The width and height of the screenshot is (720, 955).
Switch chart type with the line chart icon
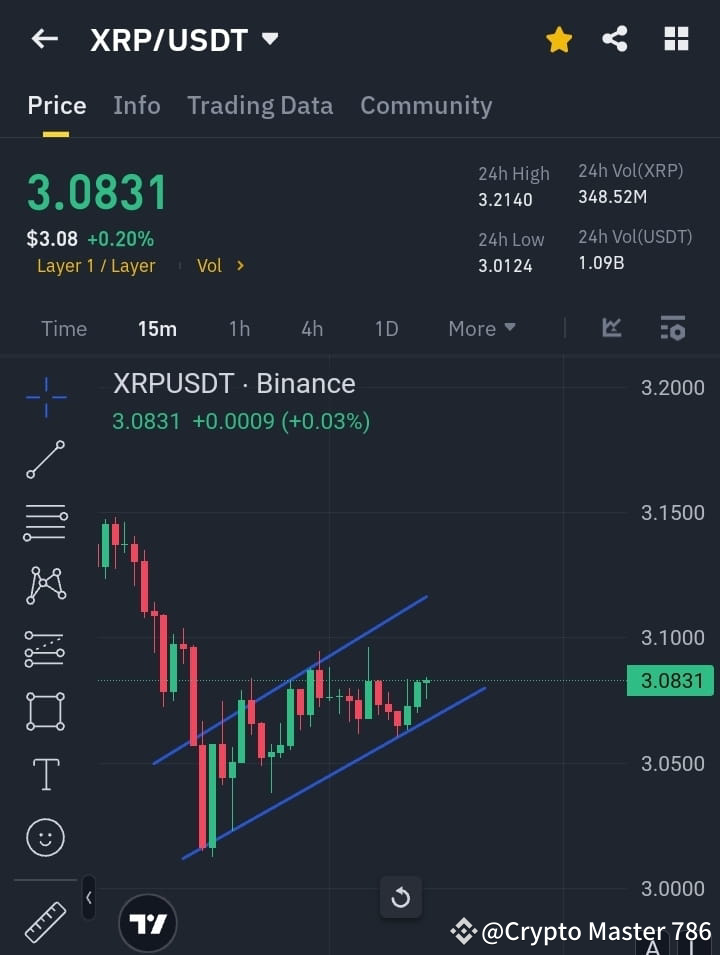coord(611,328)
